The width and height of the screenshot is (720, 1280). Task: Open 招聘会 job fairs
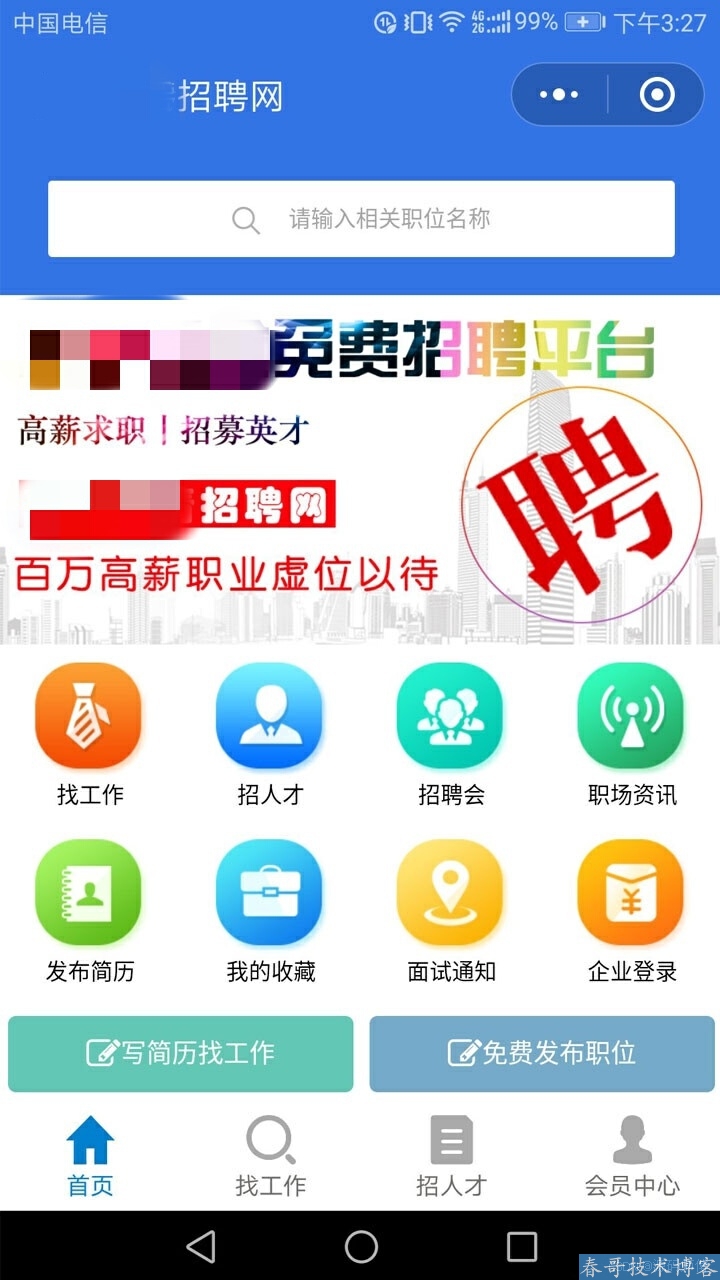coord(450,716)
